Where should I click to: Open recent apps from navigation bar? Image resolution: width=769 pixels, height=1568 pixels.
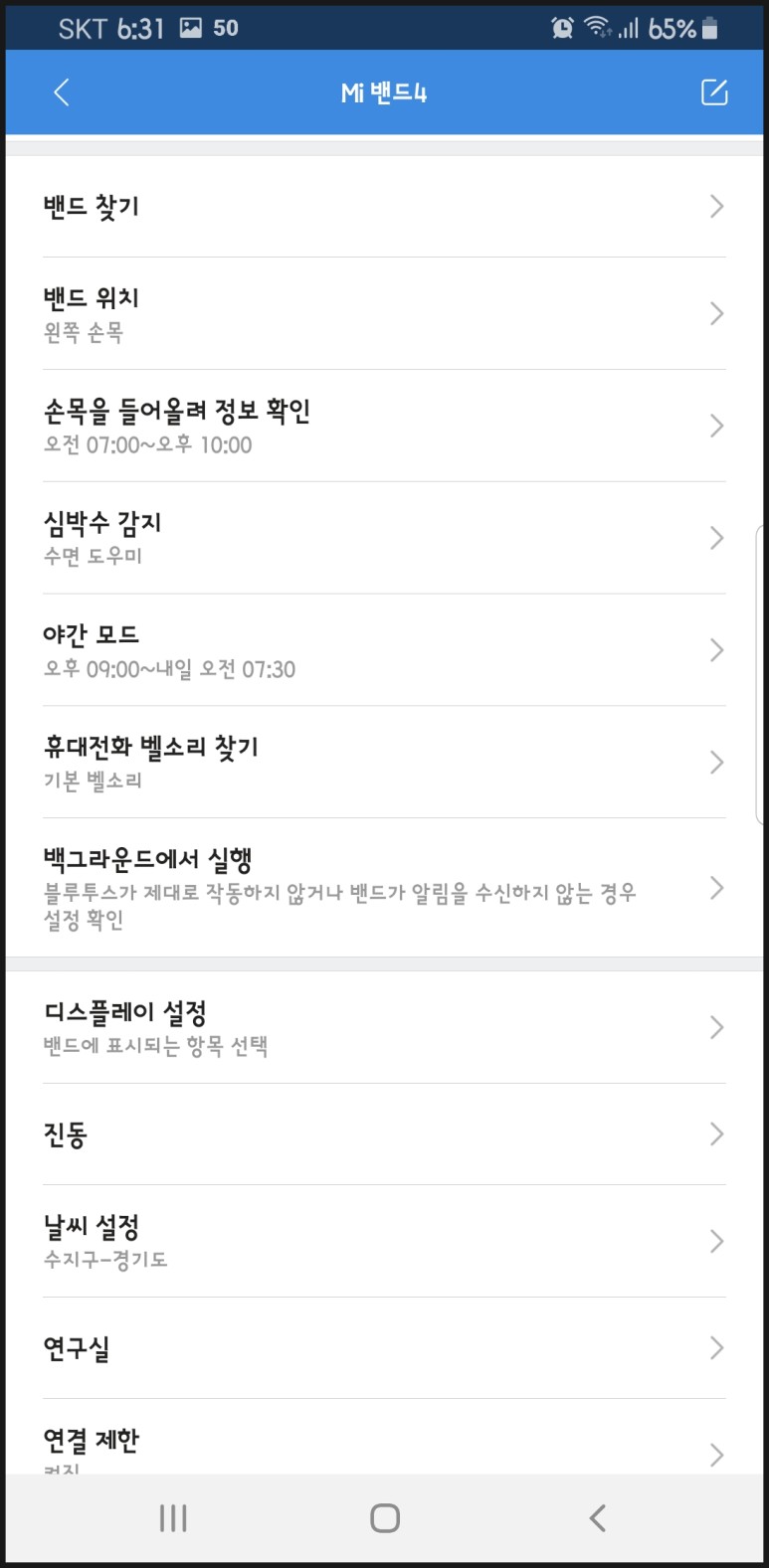click(173, 1518)
